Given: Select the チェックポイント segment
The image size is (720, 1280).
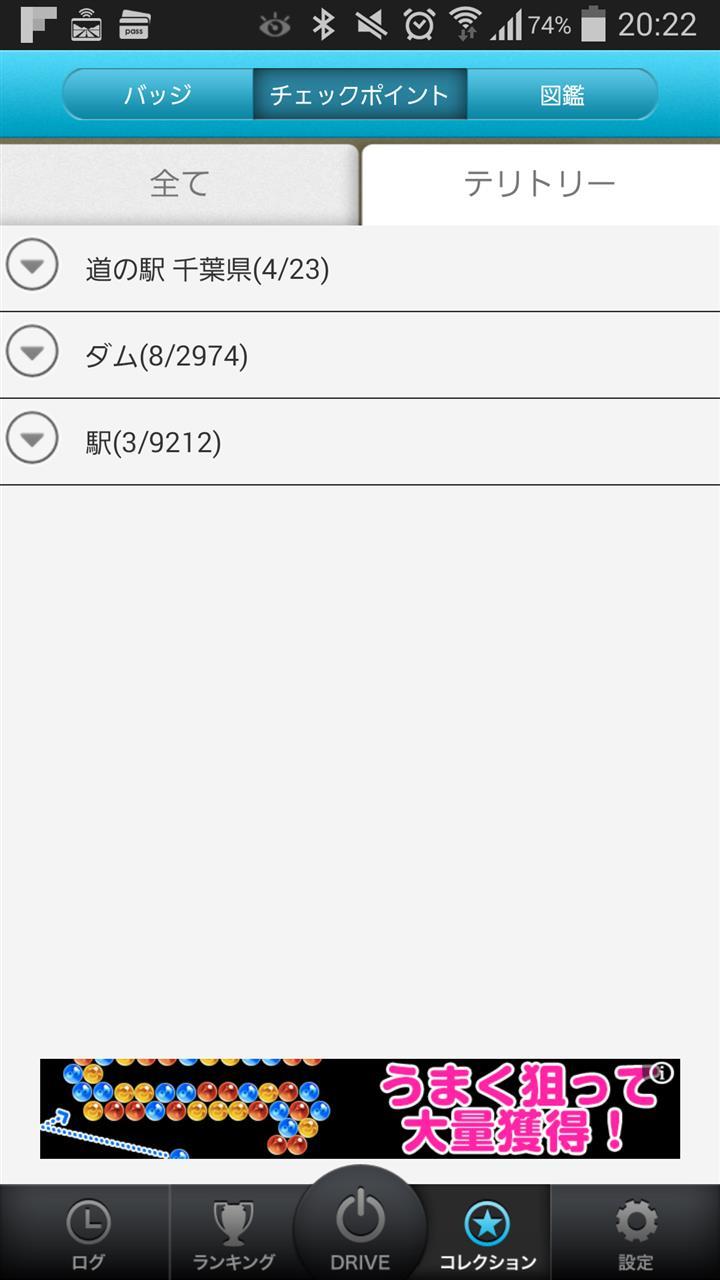Looking at the screenshot, I should click(360, 95).
